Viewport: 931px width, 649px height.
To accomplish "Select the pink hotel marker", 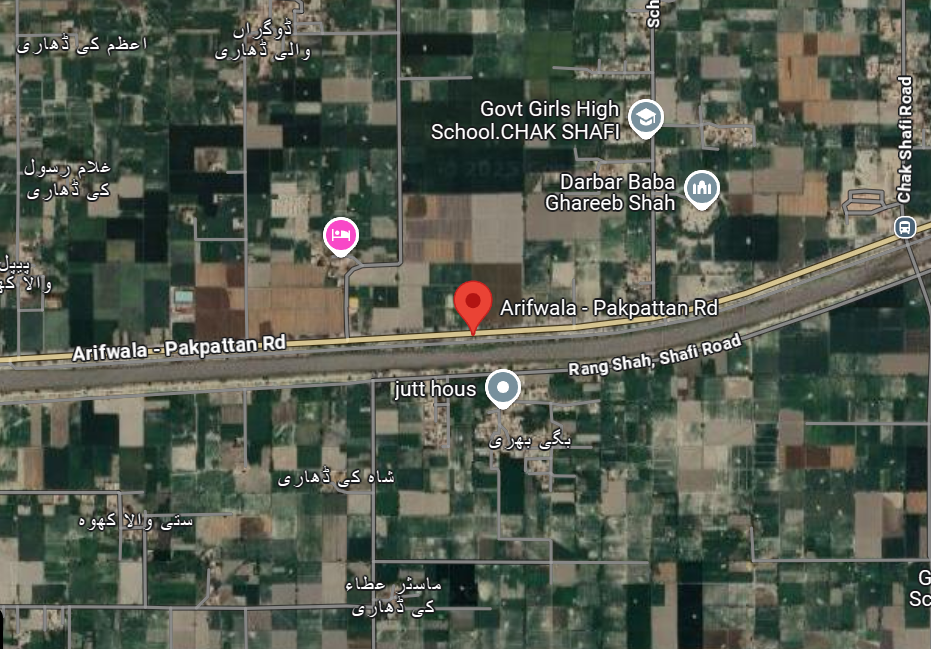I will pos(341,235).
